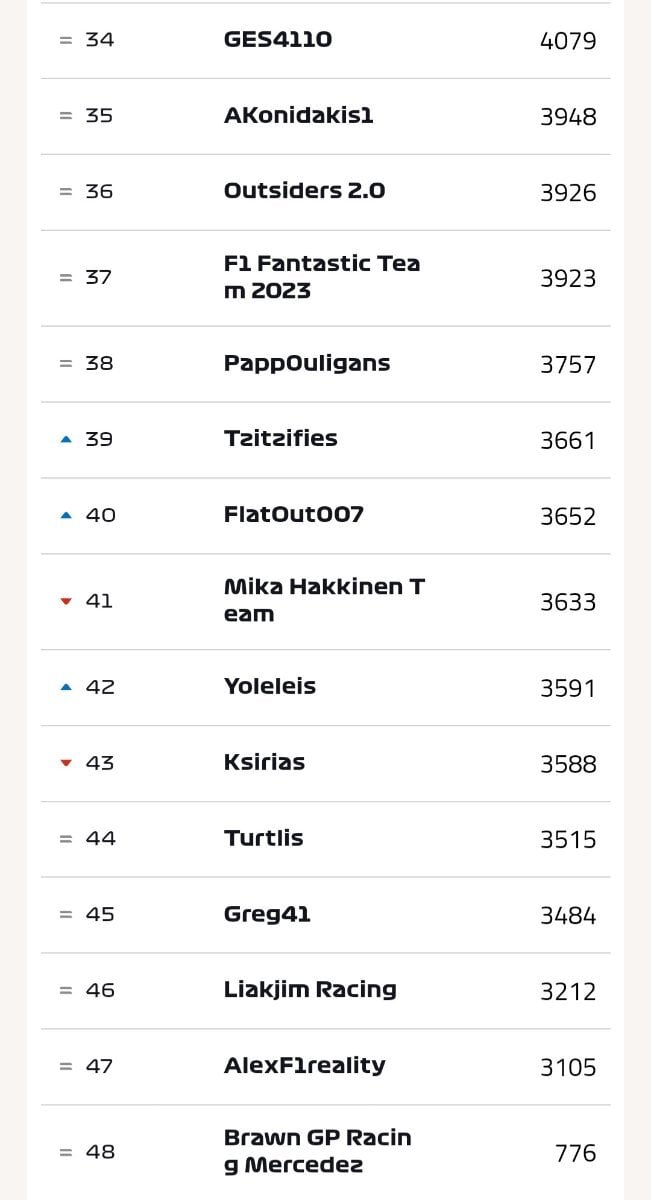This screenshot has height=1200, width=651.
Task: View Ksirias team details
Action: coord(325,764)
